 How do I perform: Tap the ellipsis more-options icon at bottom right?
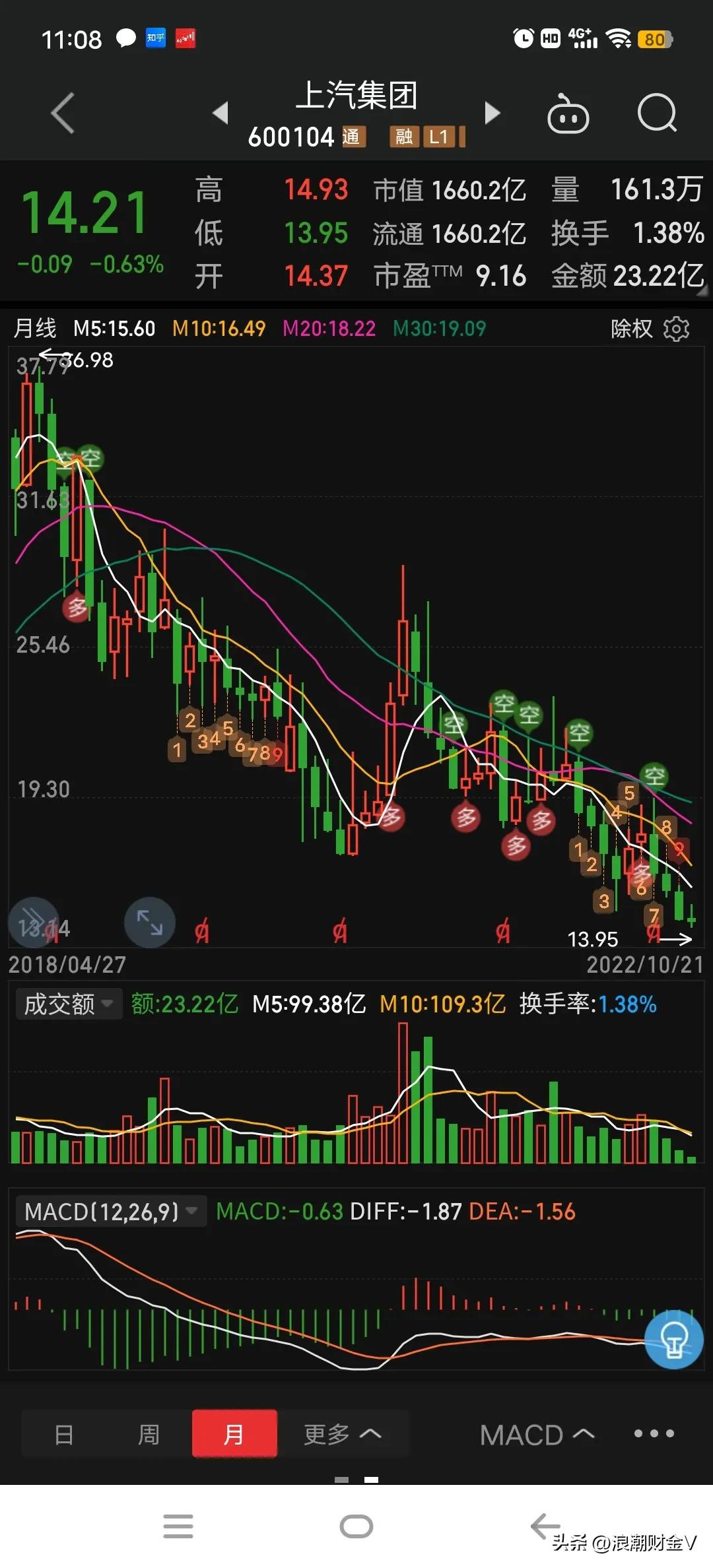point(654,1433)
